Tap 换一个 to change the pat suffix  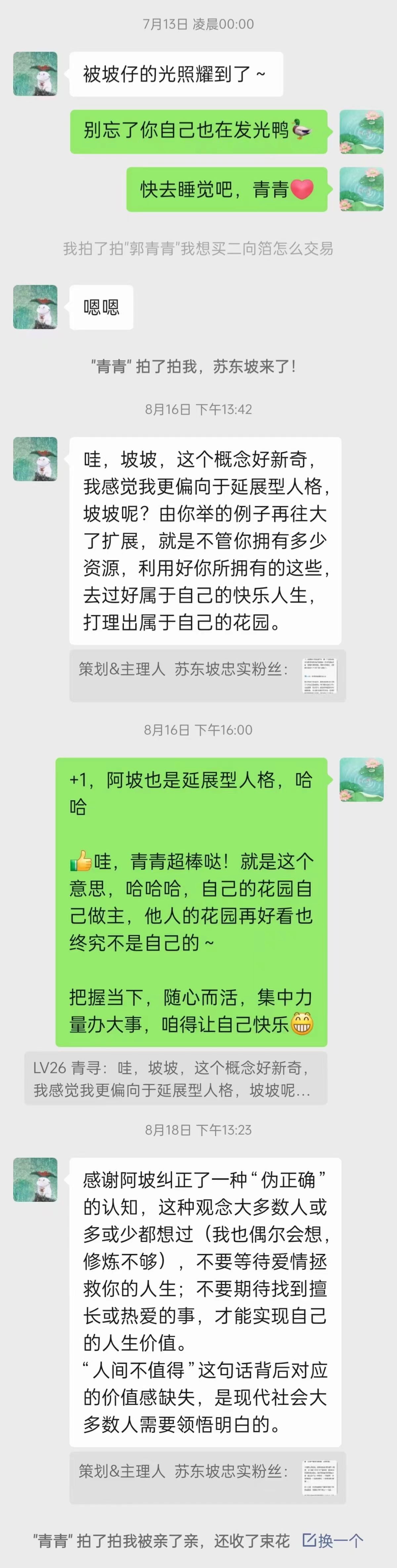[334, 1541]
